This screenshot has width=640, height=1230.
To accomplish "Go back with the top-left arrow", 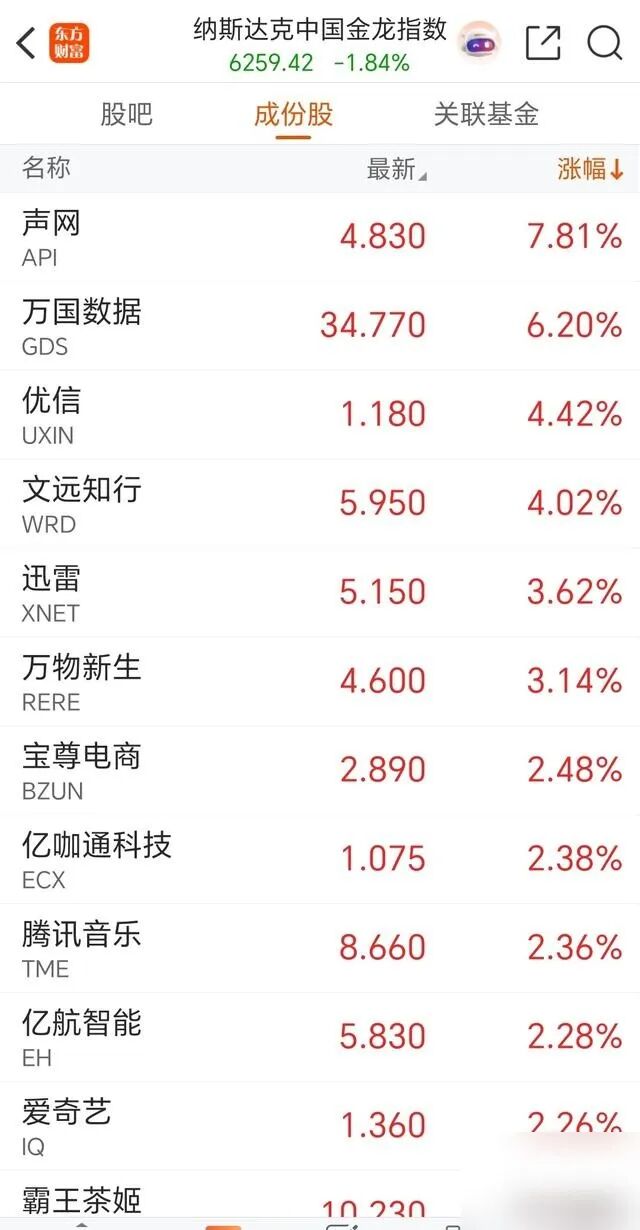I will [27, 43].
